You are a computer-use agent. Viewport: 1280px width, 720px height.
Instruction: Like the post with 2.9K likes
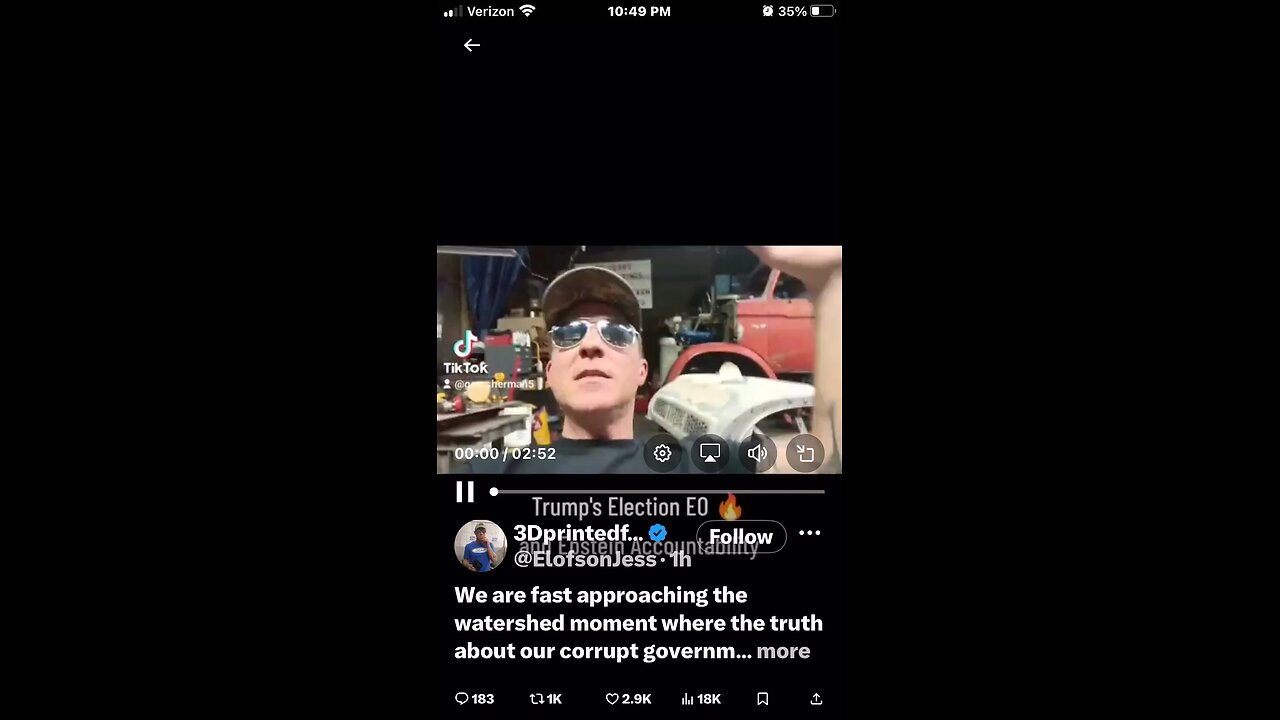tap(628, 699)
